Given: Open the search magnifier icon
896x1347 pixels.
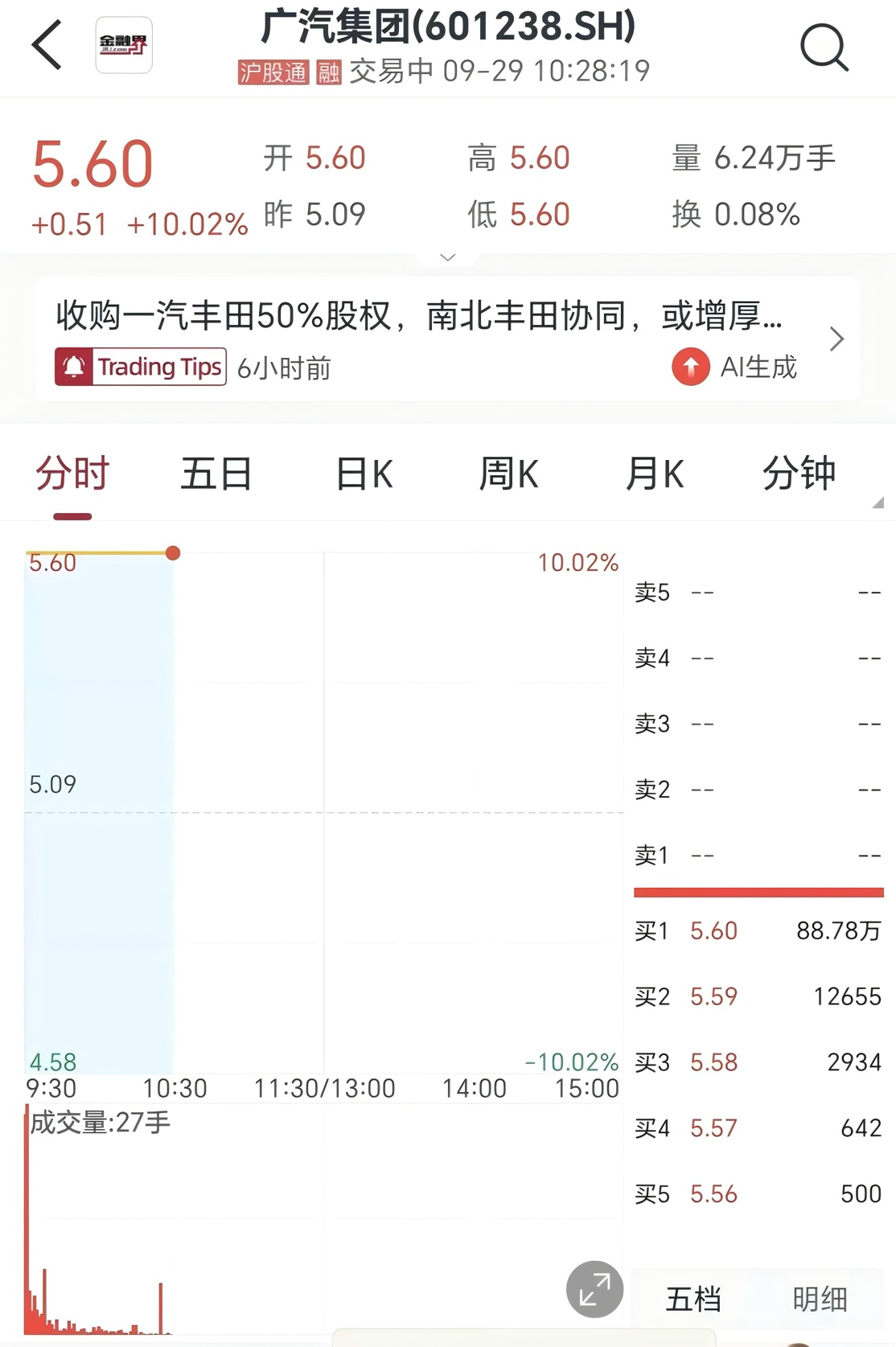Looking at the screenshot, I should [824, 48].
